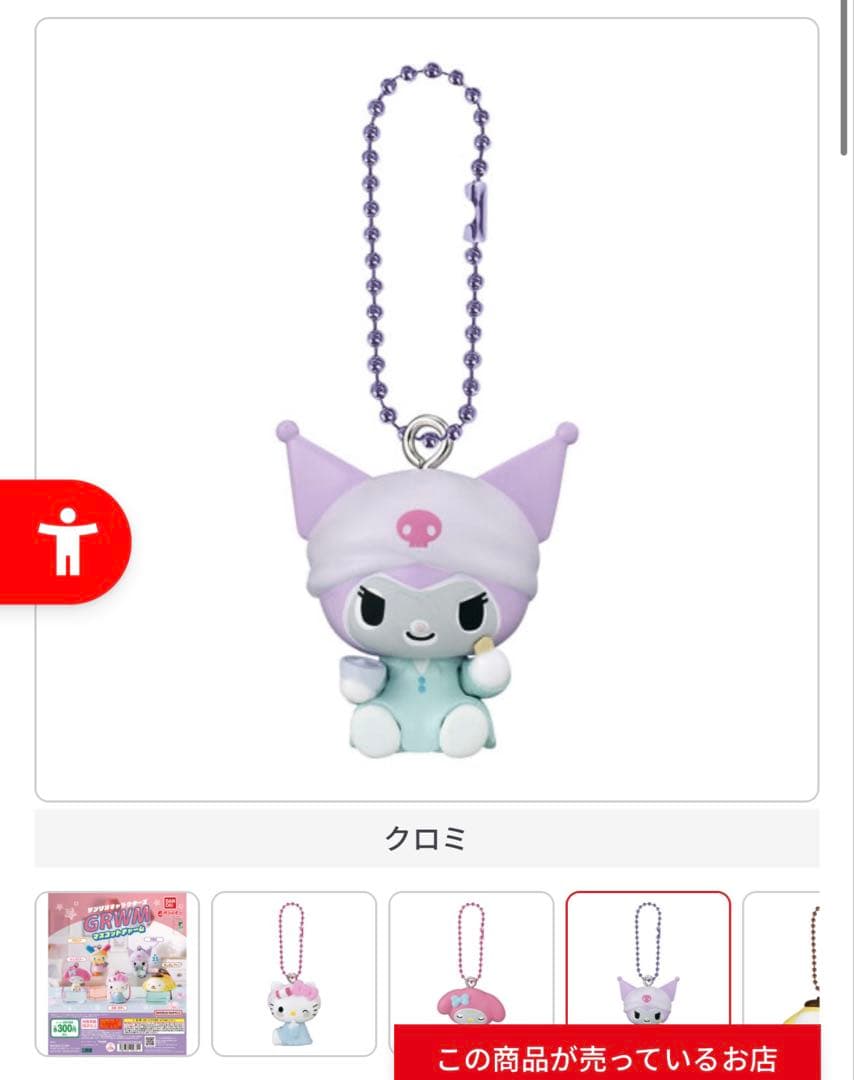This screenshot has width=854, height=1080.
Task: View the Hello Kitty charm thumbnail
Action: pos(293,974)
